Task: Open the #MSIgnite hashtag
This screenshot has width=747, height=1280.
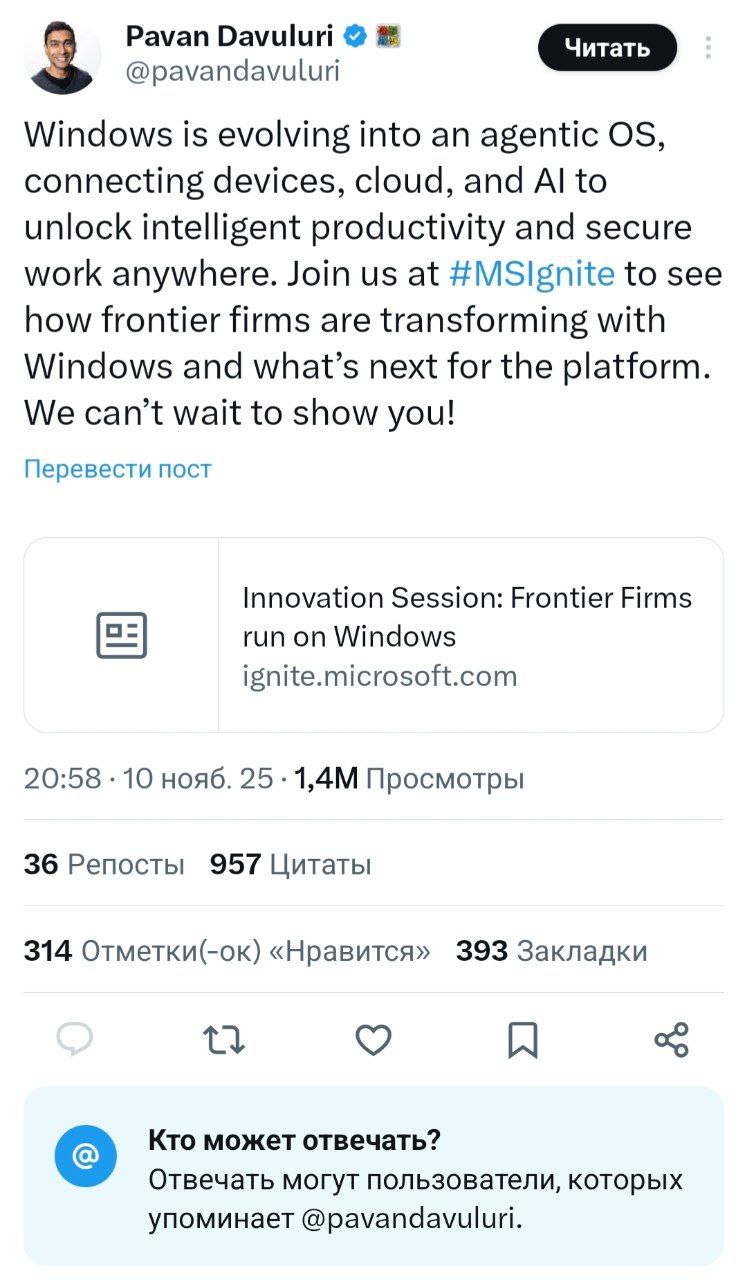Action: (532, 273)
